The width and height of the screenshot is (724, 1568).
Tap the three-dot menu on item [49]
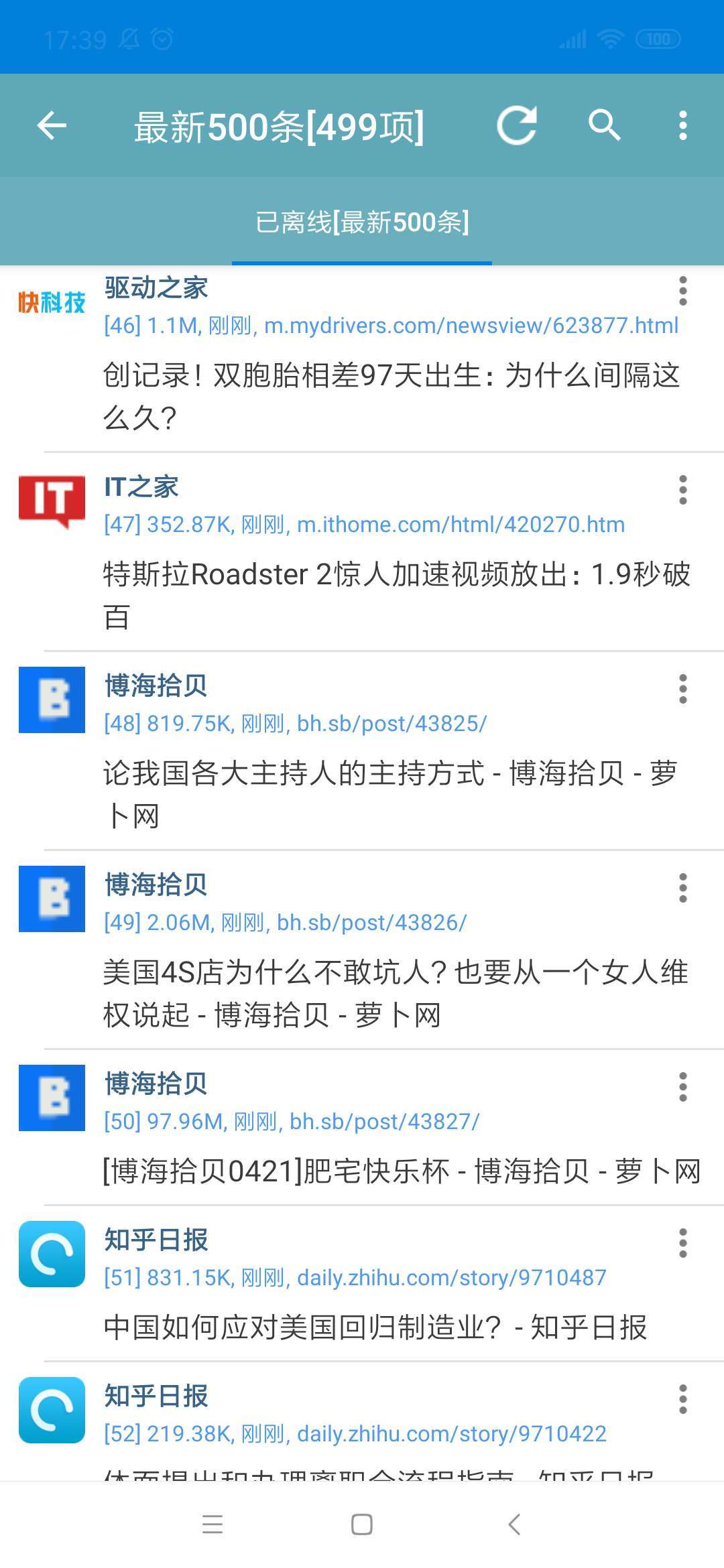click(x=682, y=888)
